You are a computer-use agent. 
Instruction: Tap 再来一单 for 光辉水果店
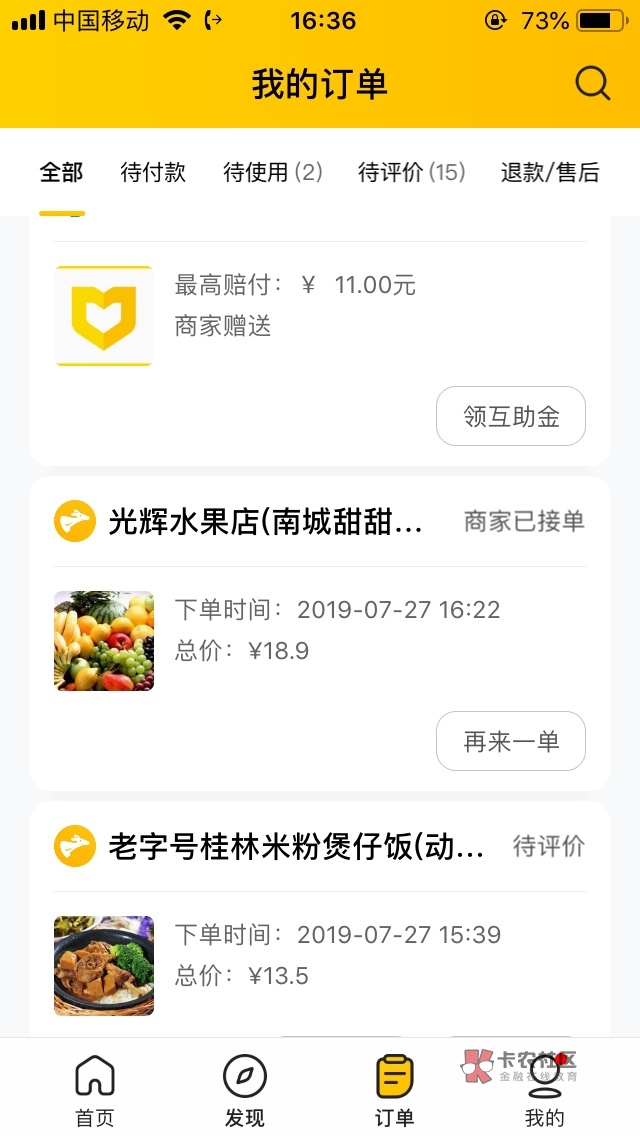510,741
